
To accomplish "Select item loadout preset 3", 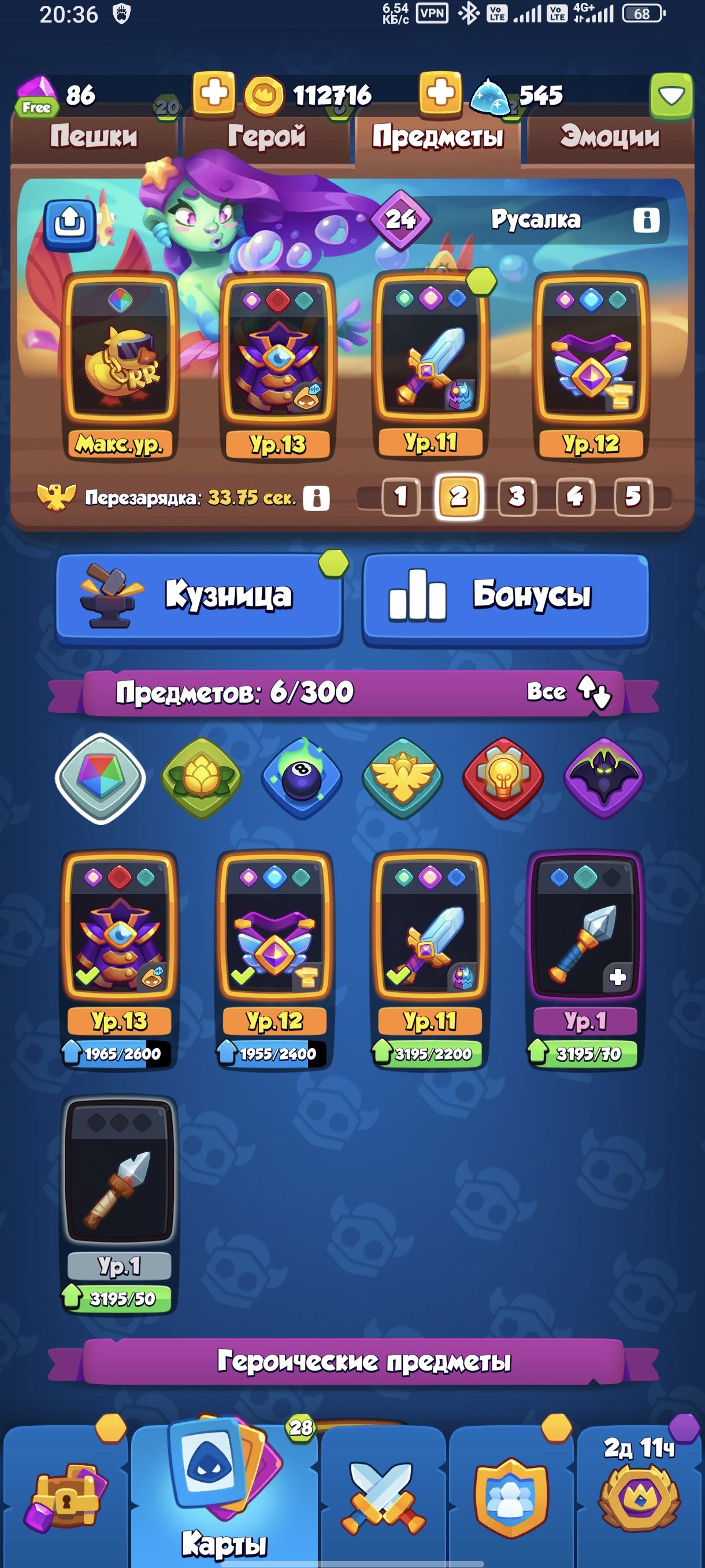I will tap(517, 497).
